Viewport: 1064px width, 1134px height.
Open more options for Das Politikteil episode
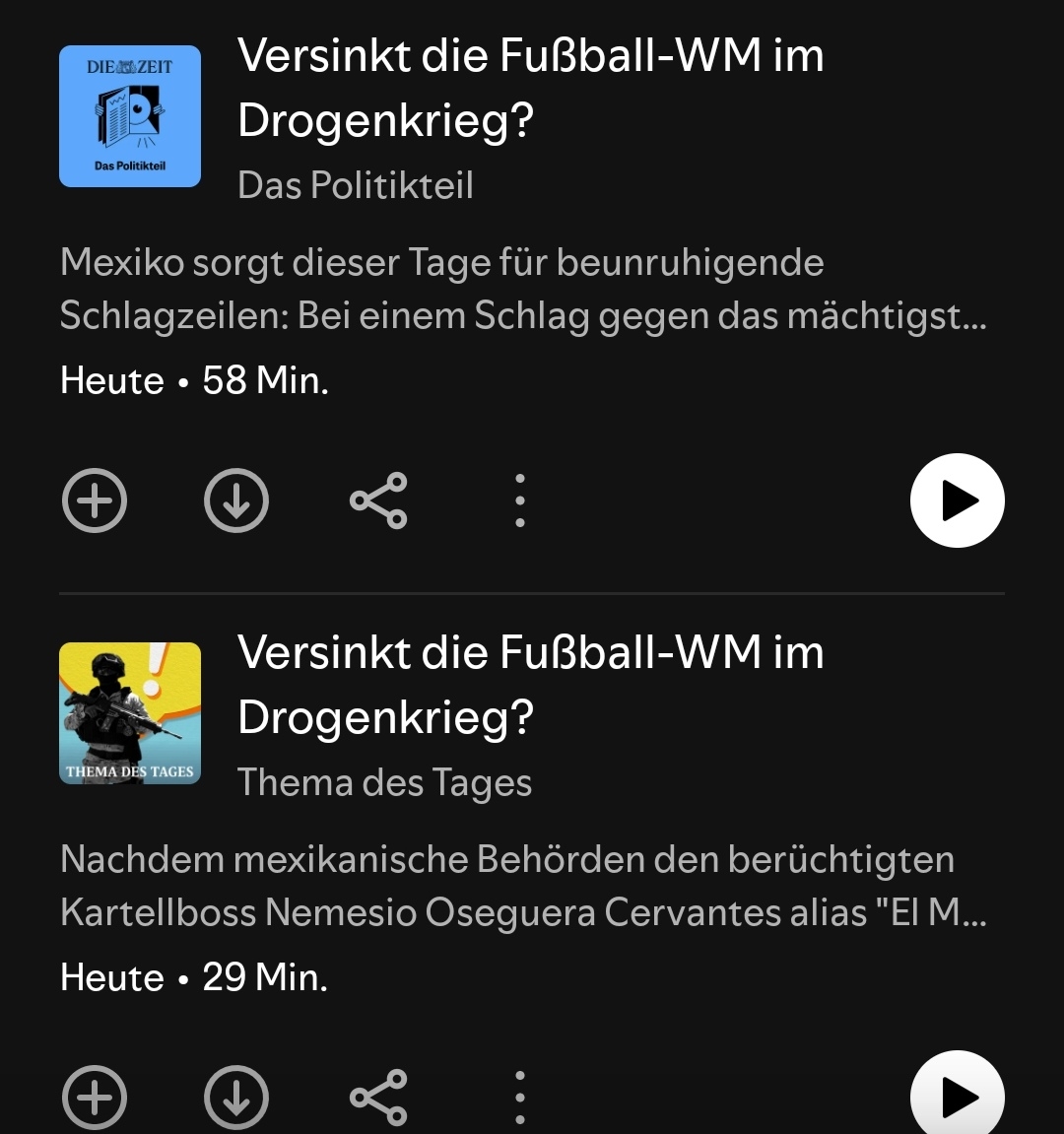click(520, 500)
